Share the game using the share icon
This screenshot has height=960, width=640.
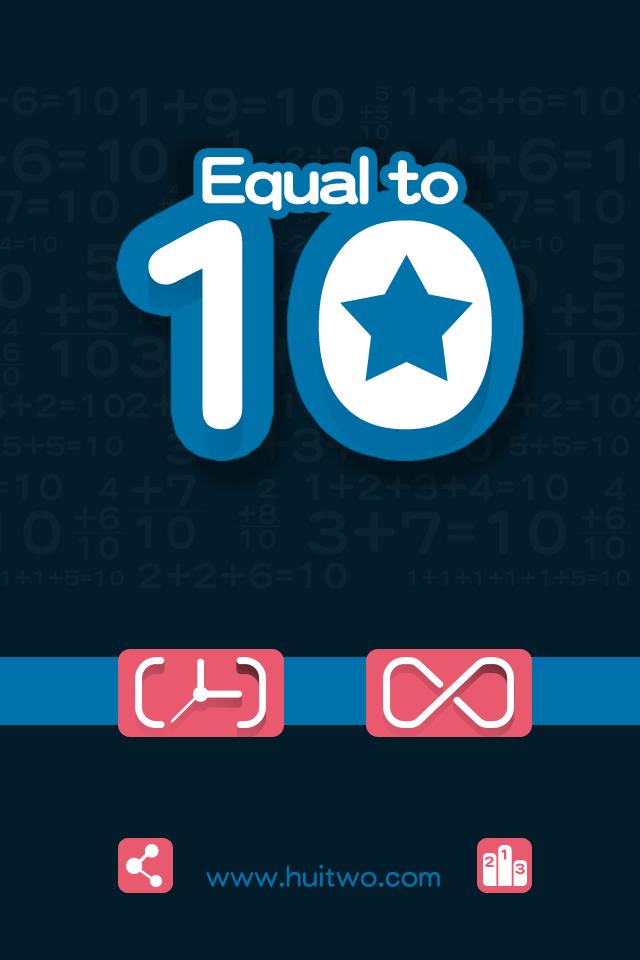click(146, 865)
